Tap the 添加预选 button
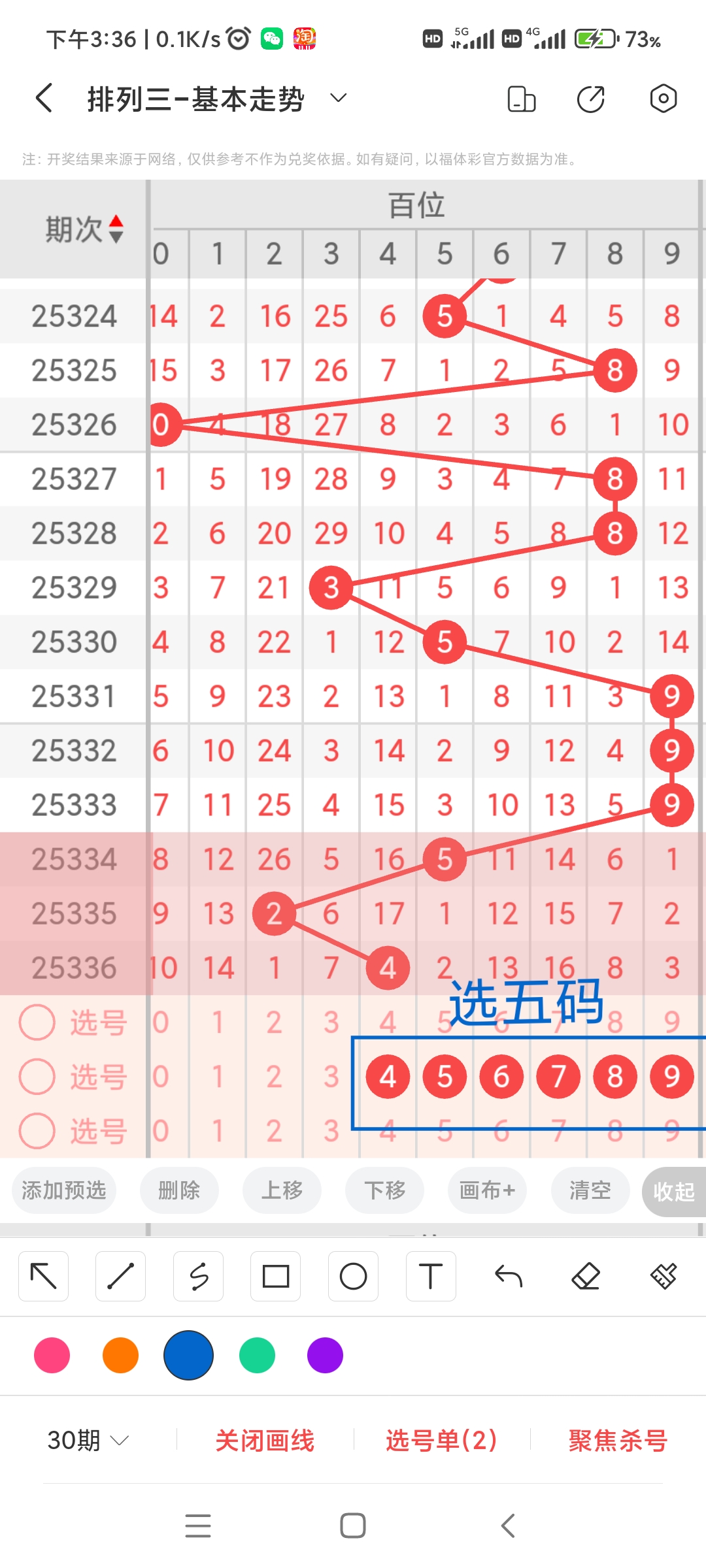This screenshot has width=706, height=1568. (x=63, y=1190)
